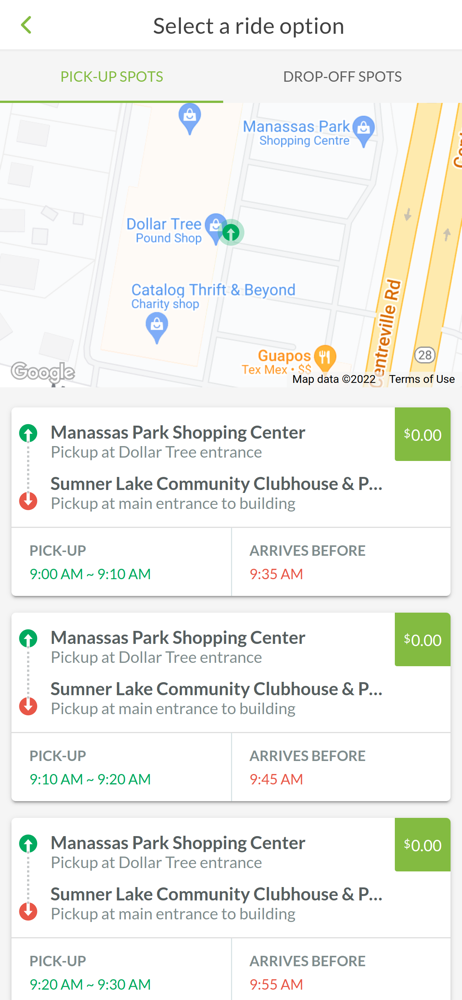Tap the green pickup marker on the map
Viewport: 462px width, 1000px height.
coord(232,232)
